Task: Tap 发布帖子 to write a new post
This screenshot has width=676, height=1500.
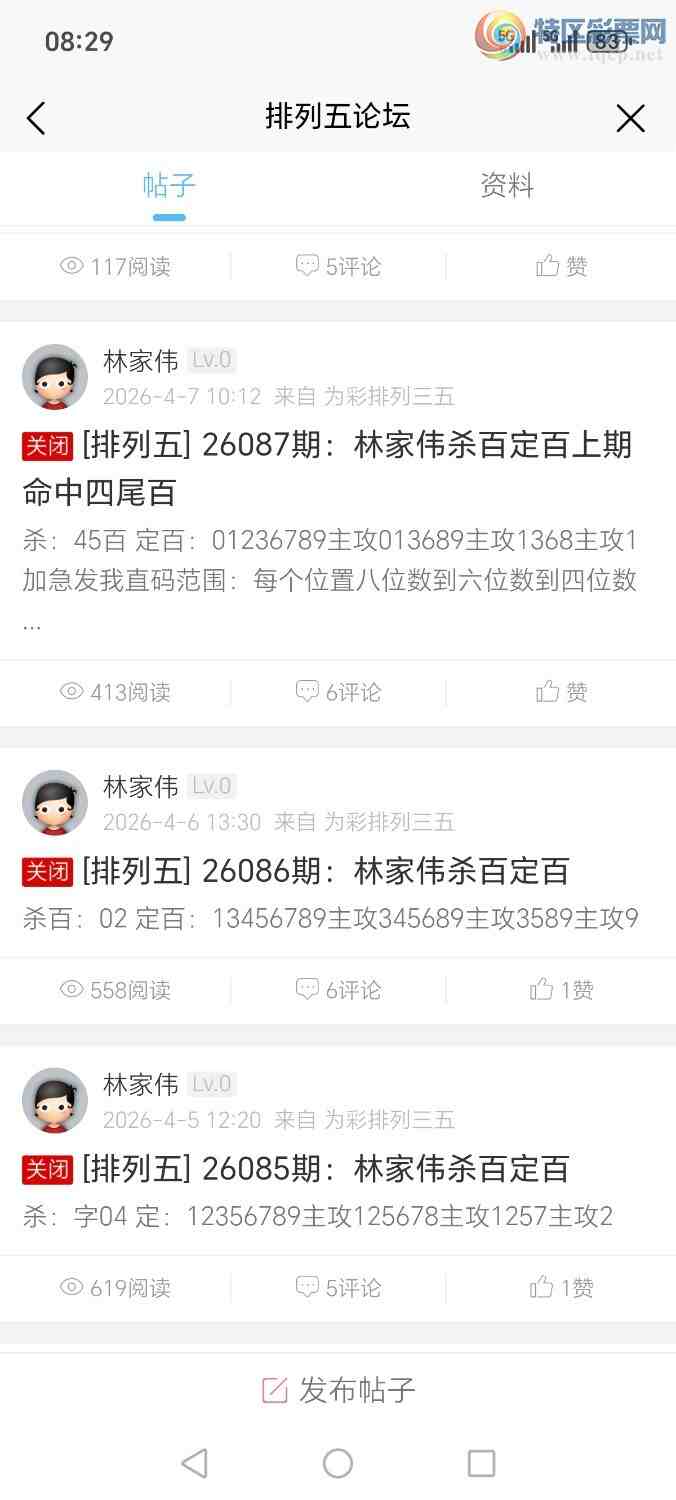Action: (338, 1390)
